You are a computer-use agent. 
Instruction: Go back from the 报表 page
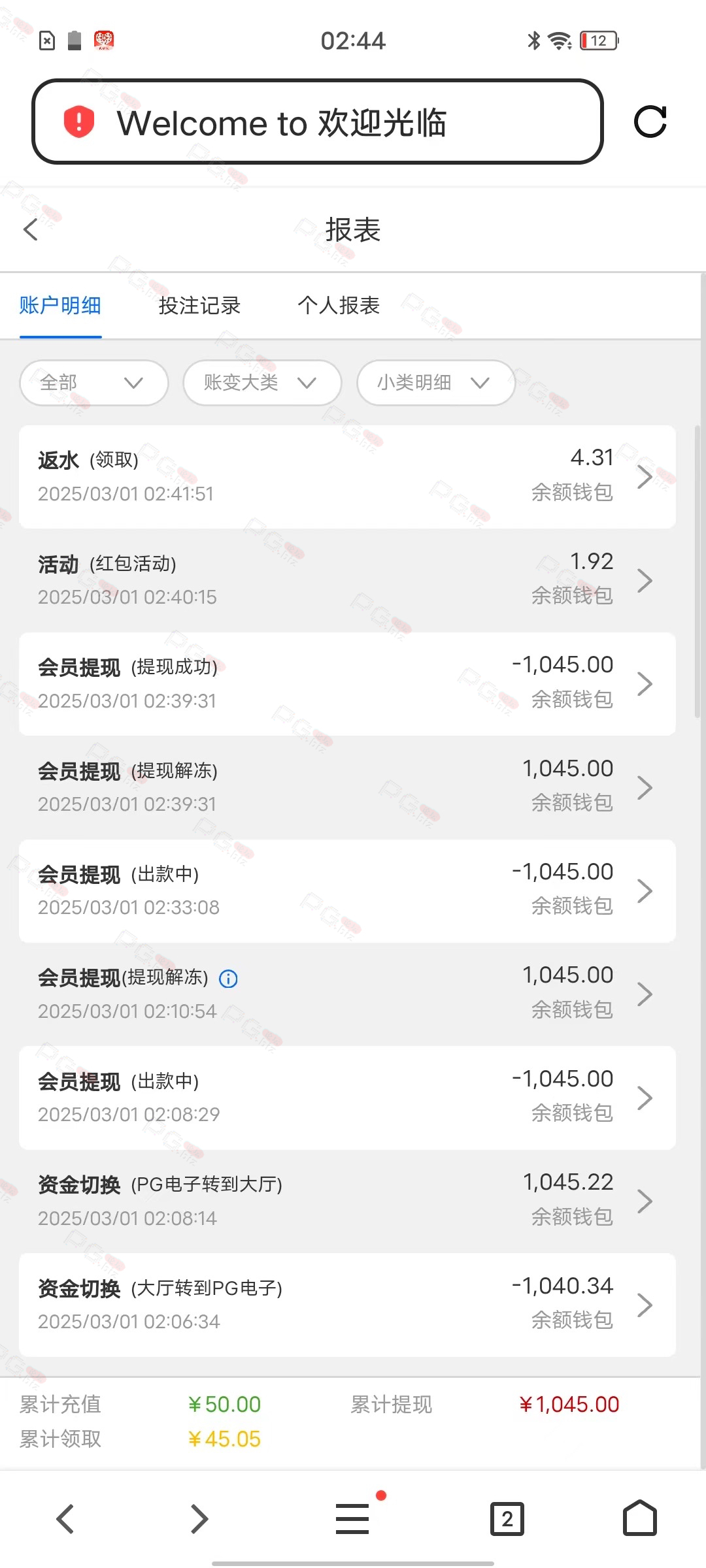click(x=31, y=229)
